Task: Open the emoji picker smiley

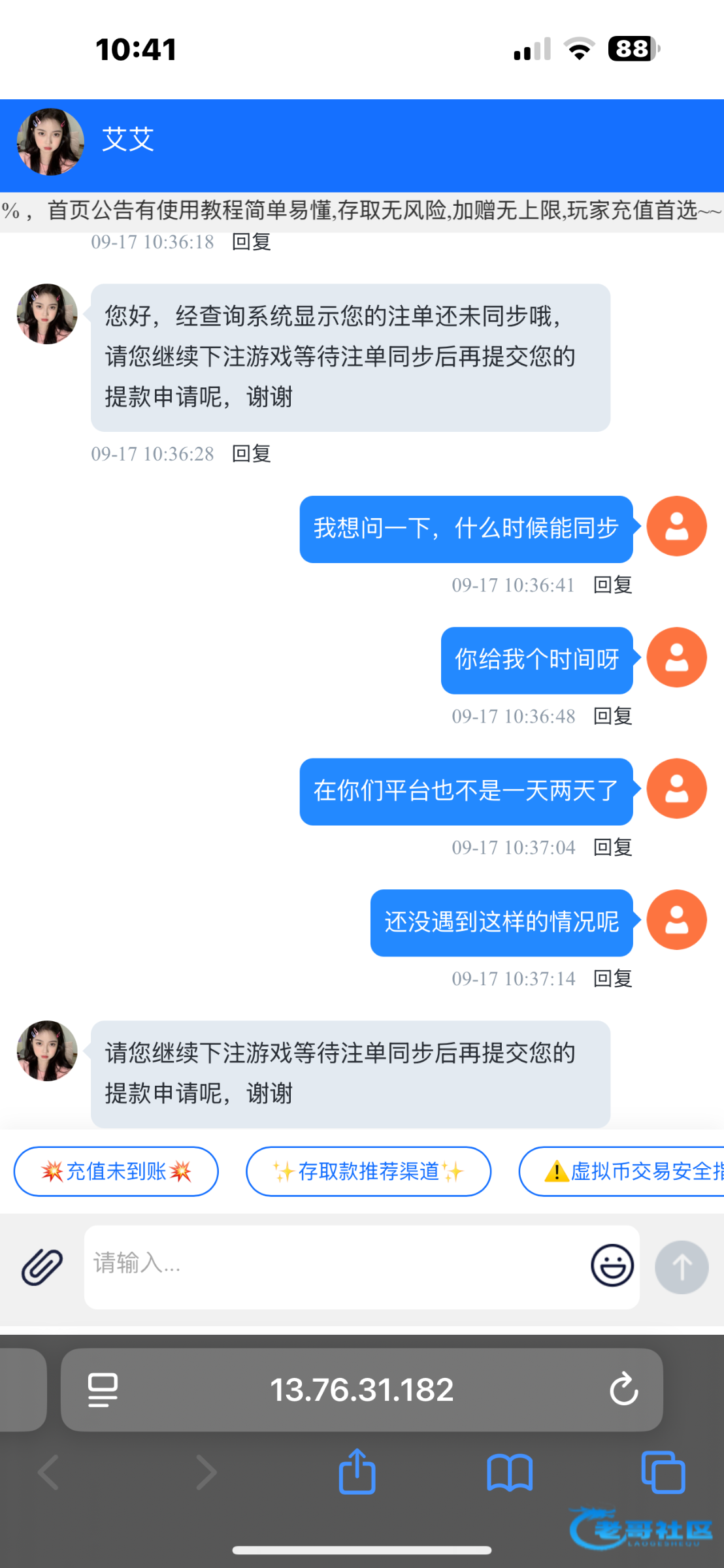Action: [x=612, y=1266]
